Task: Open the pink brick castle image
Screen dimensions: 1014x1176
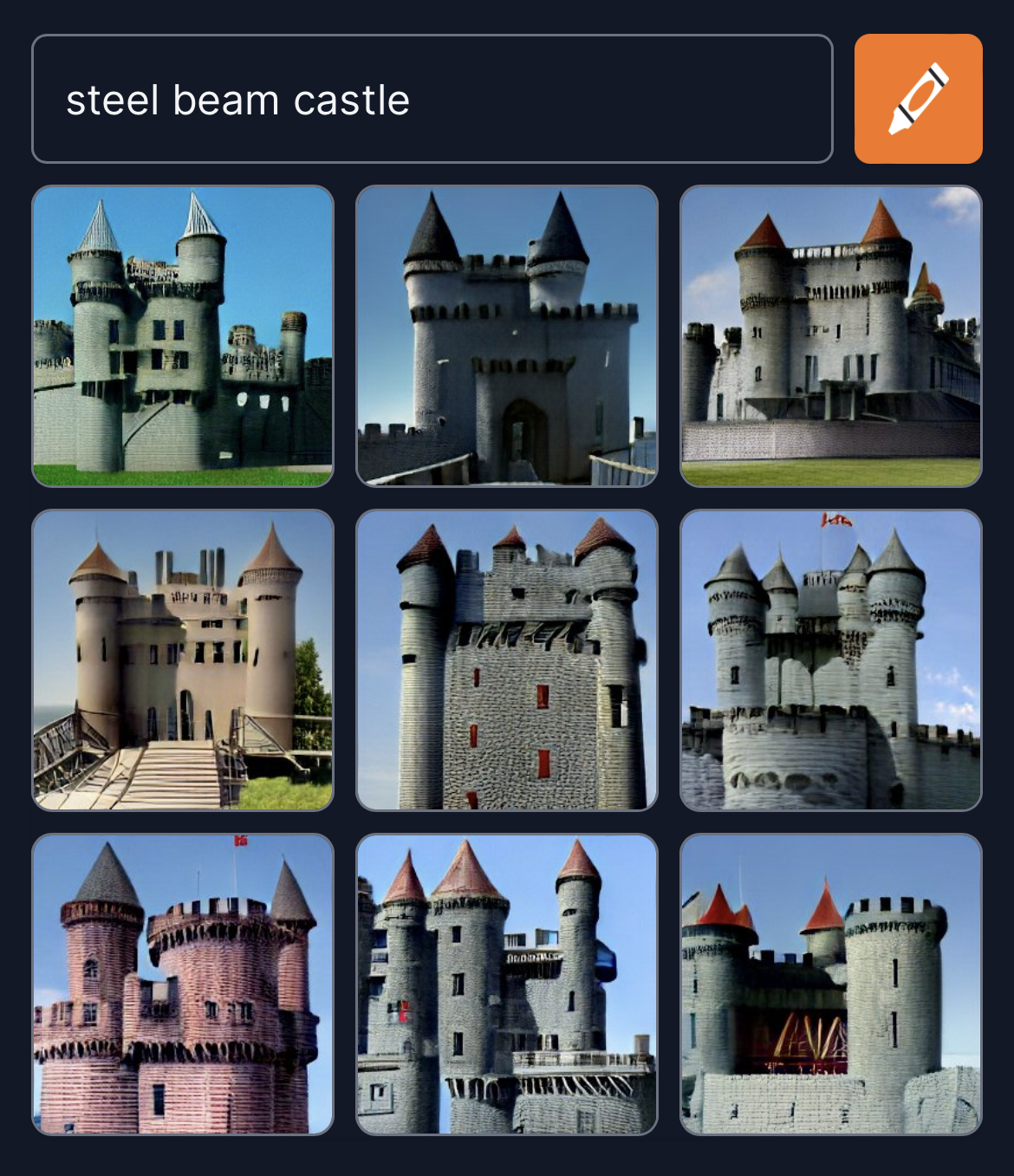Action: click(183, 984)
